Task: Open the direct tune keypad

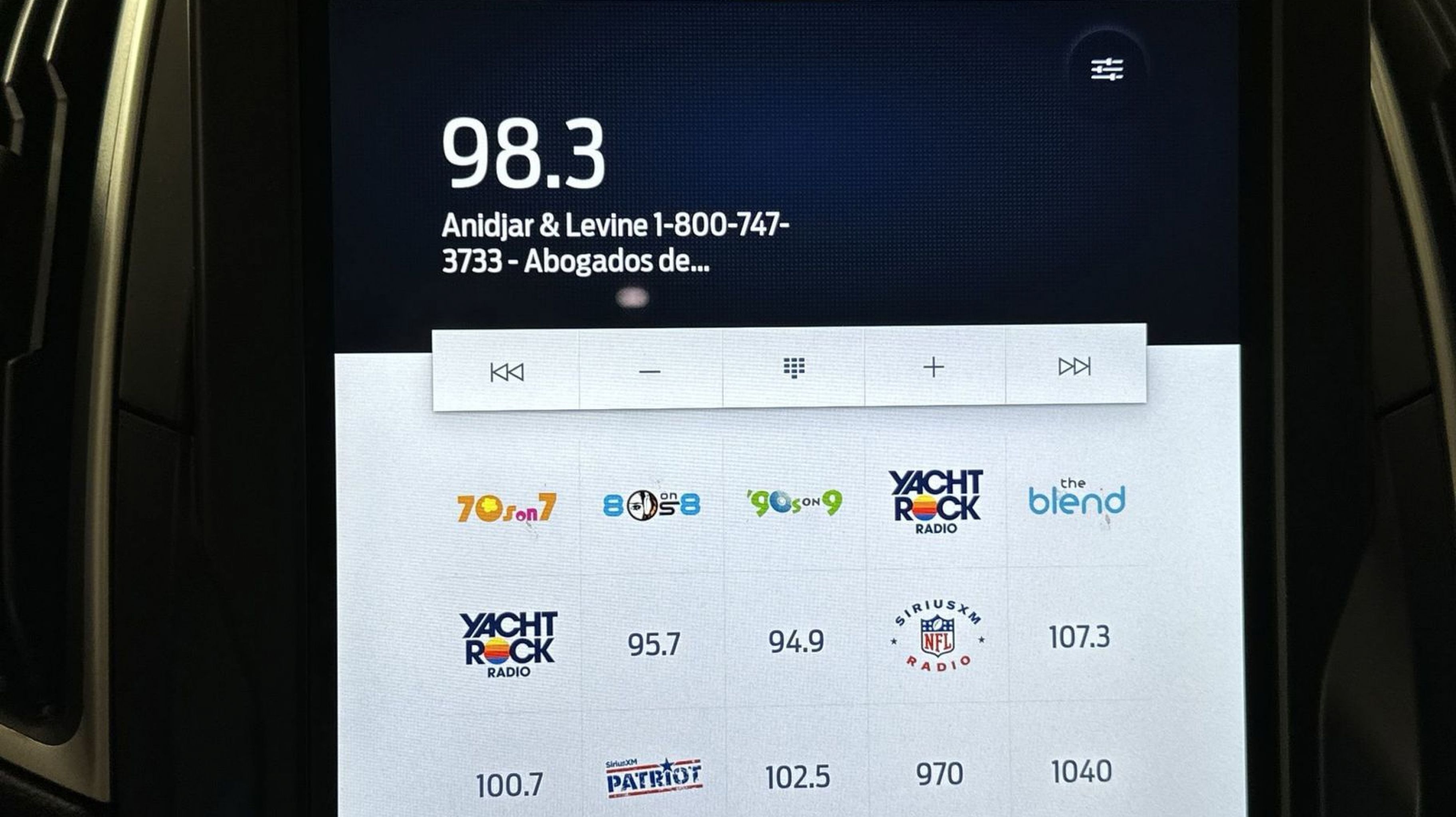Action: click(x=793, y=368)
